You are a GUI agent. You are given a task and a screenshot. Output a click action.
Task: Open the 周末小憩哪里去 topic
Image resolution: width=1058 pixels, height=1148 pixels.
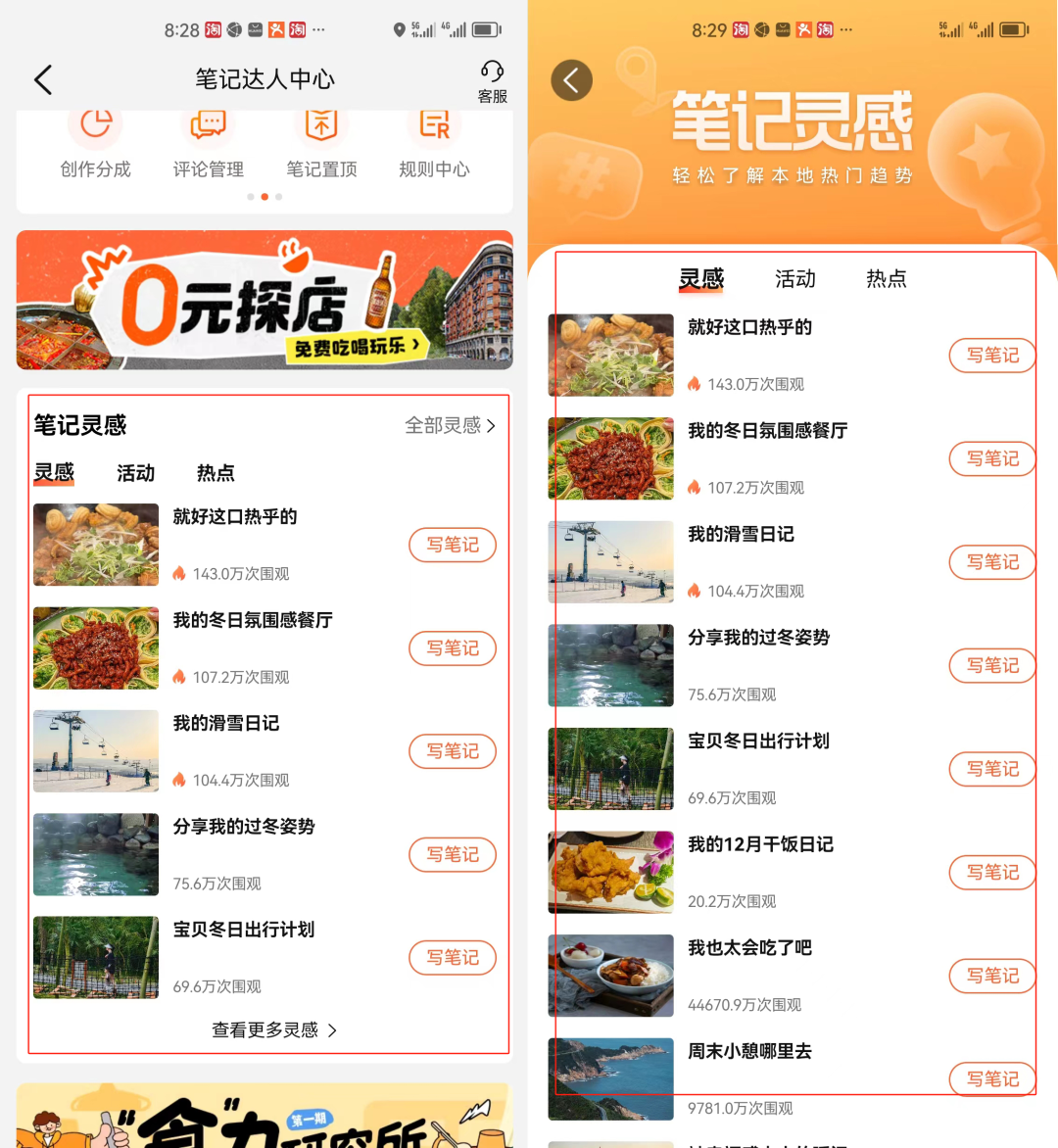[749, 1051]
